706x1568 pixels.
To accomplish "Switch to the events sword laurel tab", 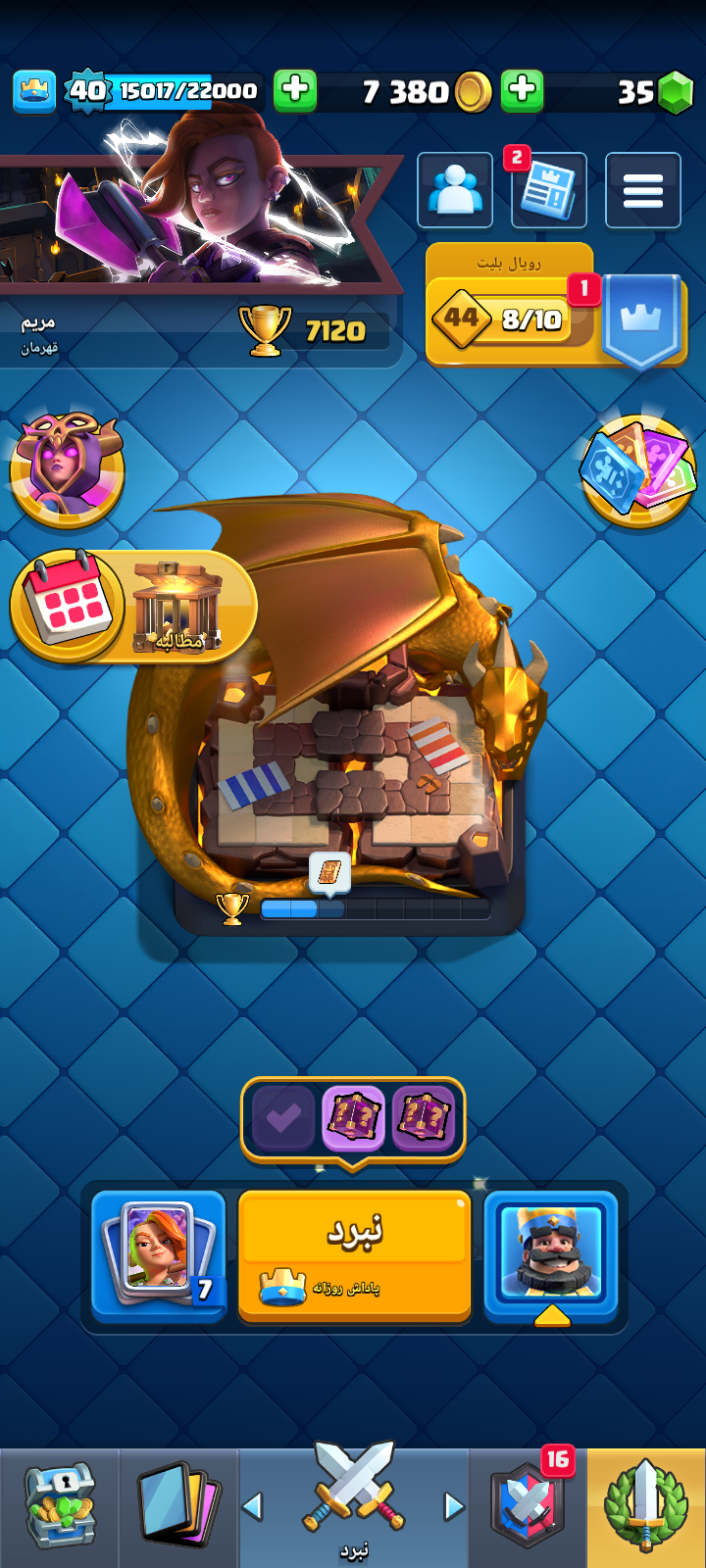I will point(646,1507).
